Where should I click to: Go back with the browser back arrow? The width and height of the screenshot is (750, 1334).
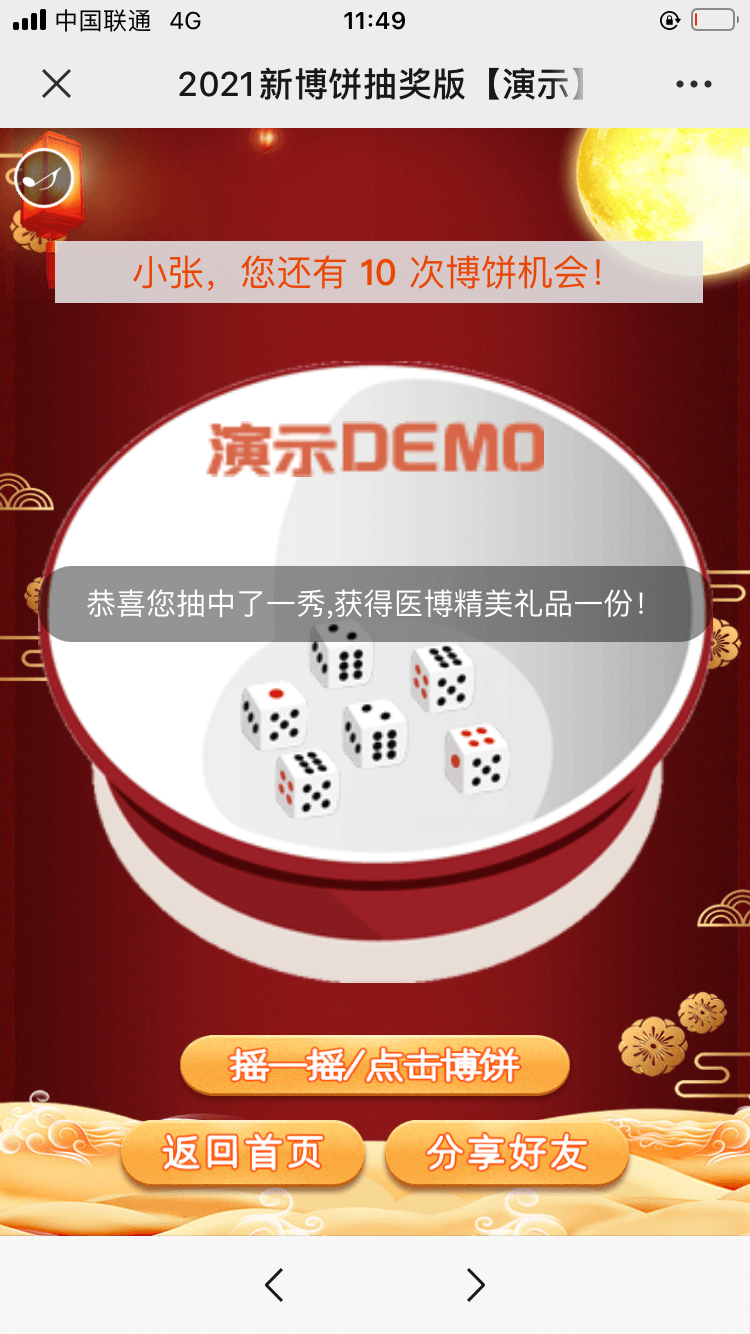click(274, 1284)
